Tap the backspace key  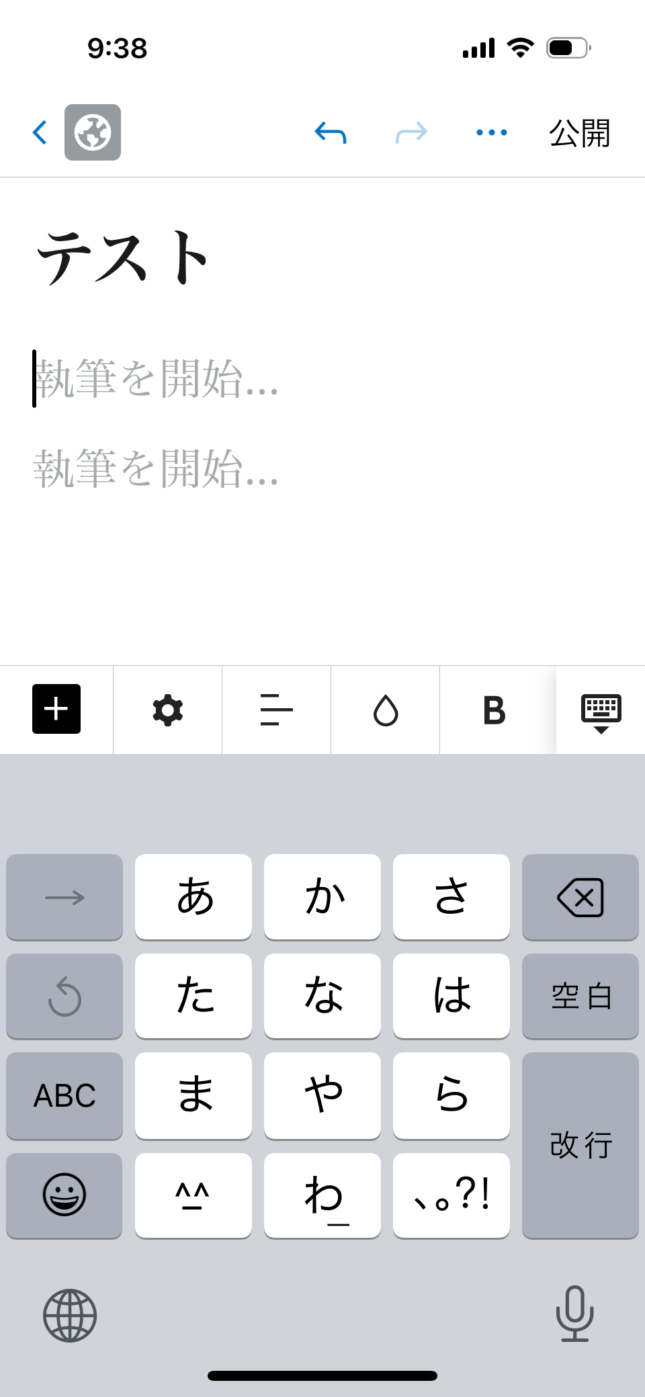pyautogui.click(x=580, y=897)
